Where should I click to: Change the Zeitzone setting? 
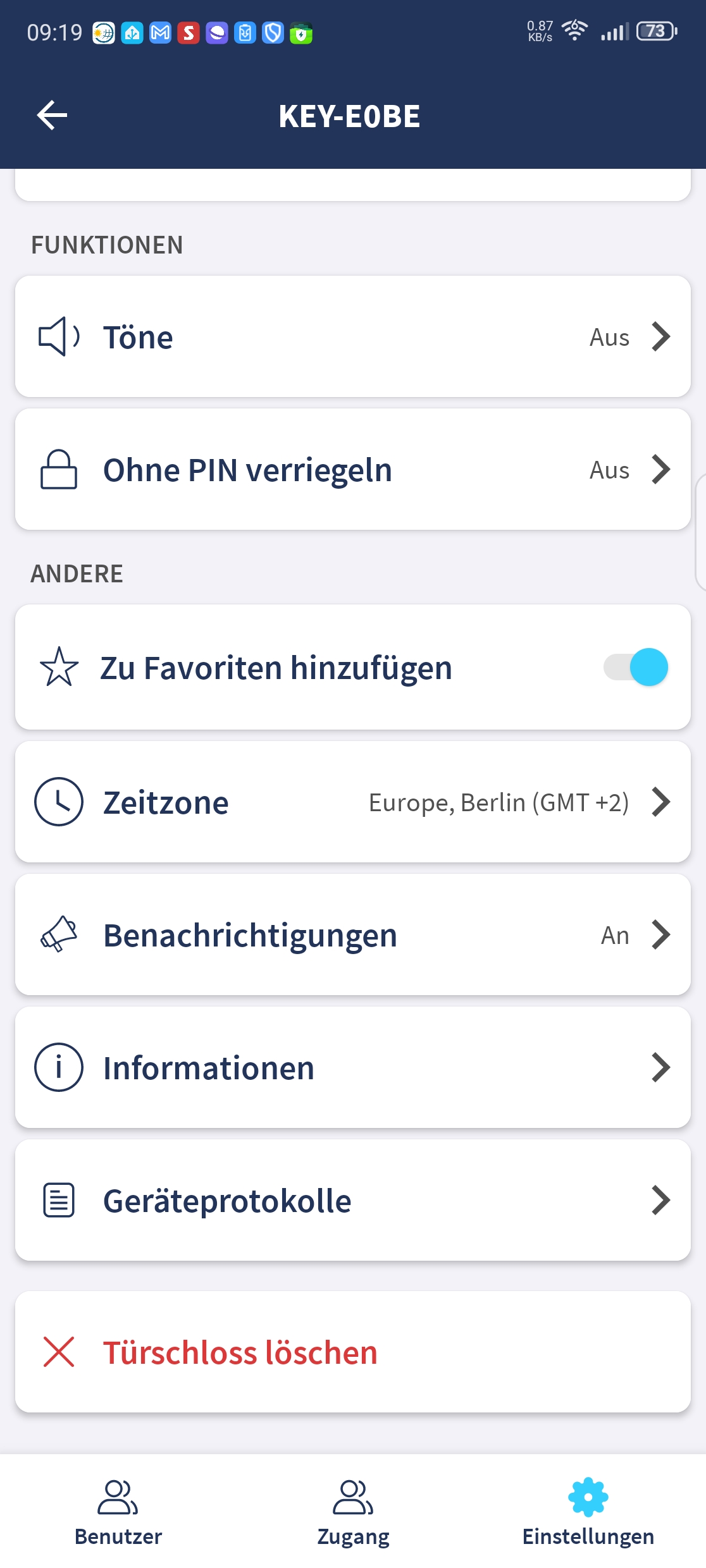tap(353, 802)
